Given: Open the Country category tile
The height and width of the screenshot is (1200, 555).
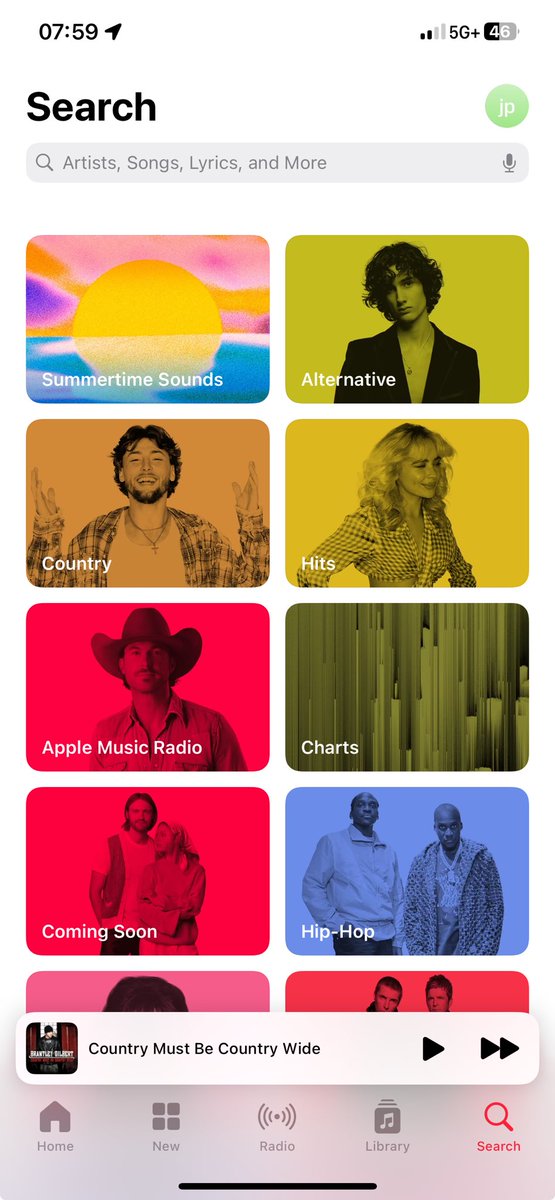Looking at the screenshot, I should pyautogui.click(x=148, y=503).
